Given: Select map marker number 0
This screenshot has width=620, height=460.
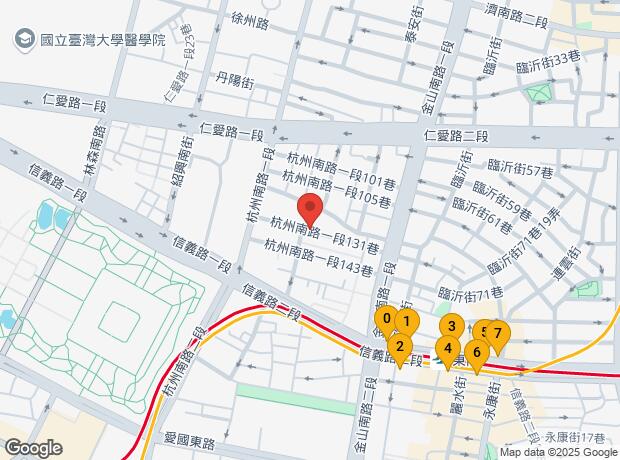Looking at the screenshot, I should pyautogui.click(x=385, y=319).
